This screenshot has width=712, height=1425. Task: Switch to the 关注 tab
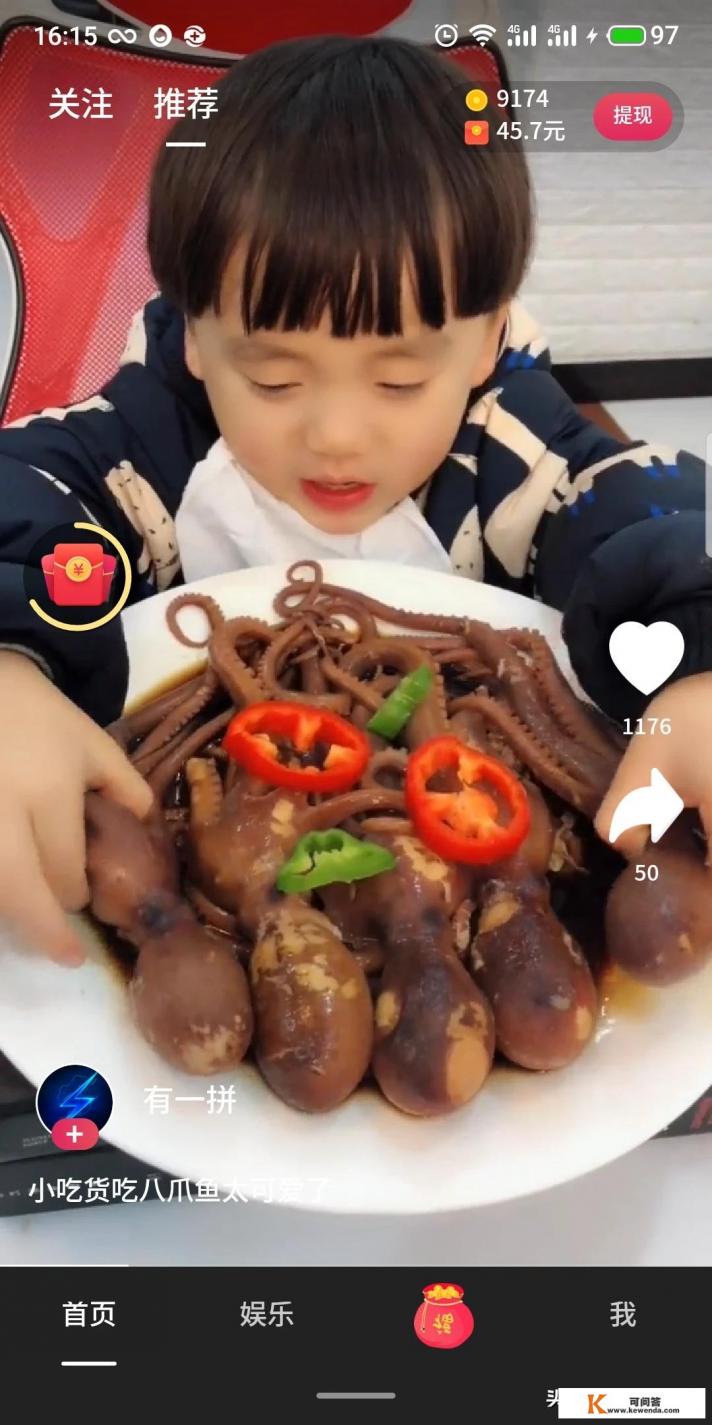click(80, 104)
